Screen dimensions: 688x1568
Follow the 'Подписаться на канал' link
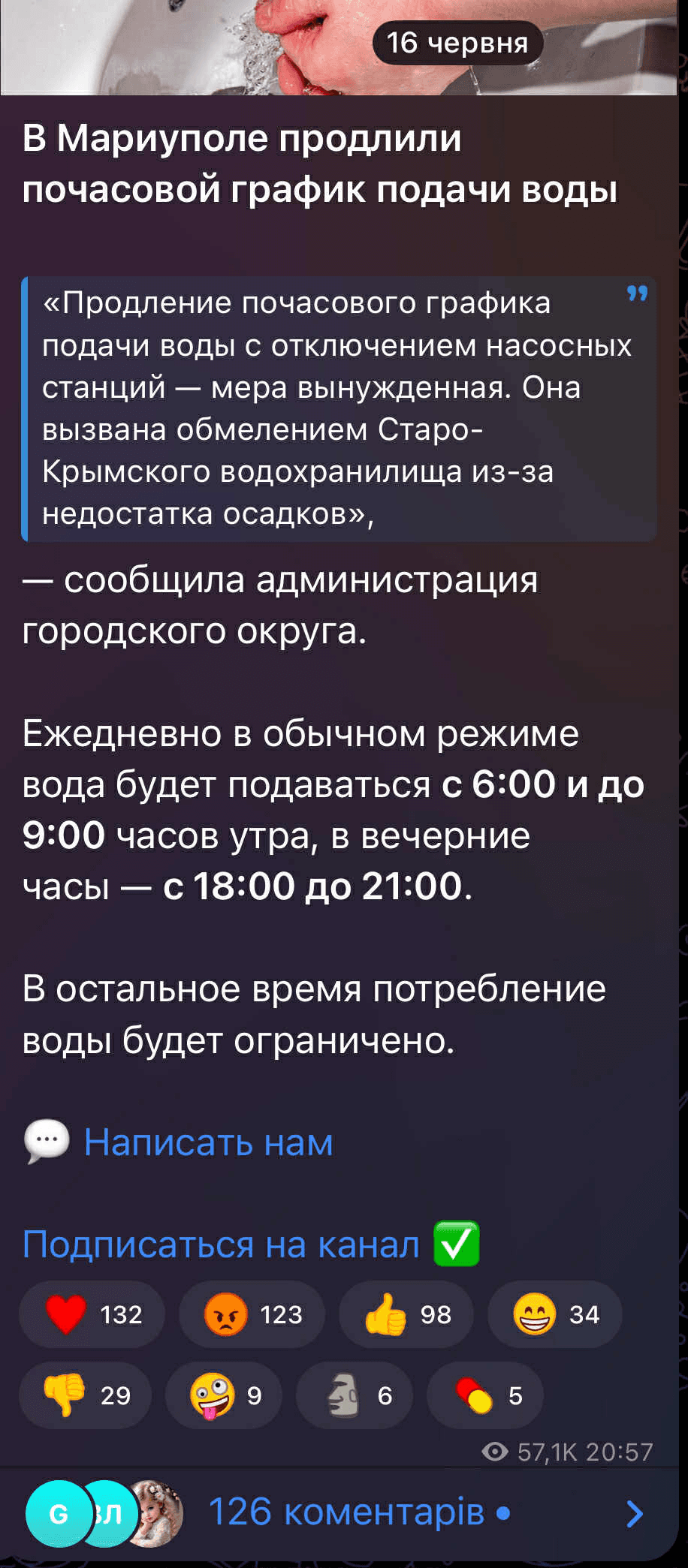221,1244
